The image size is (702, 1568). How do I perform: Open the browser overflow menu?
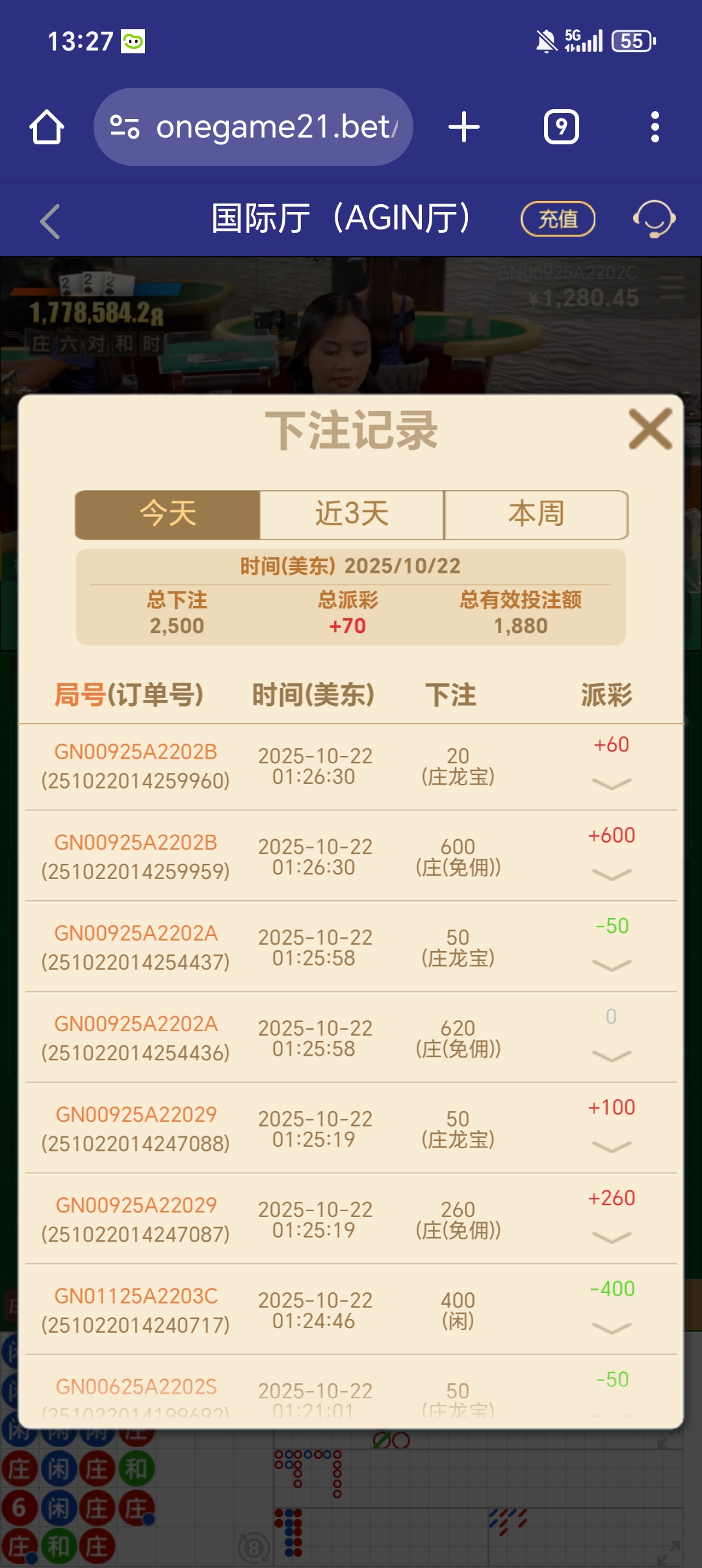coord(655,127)
